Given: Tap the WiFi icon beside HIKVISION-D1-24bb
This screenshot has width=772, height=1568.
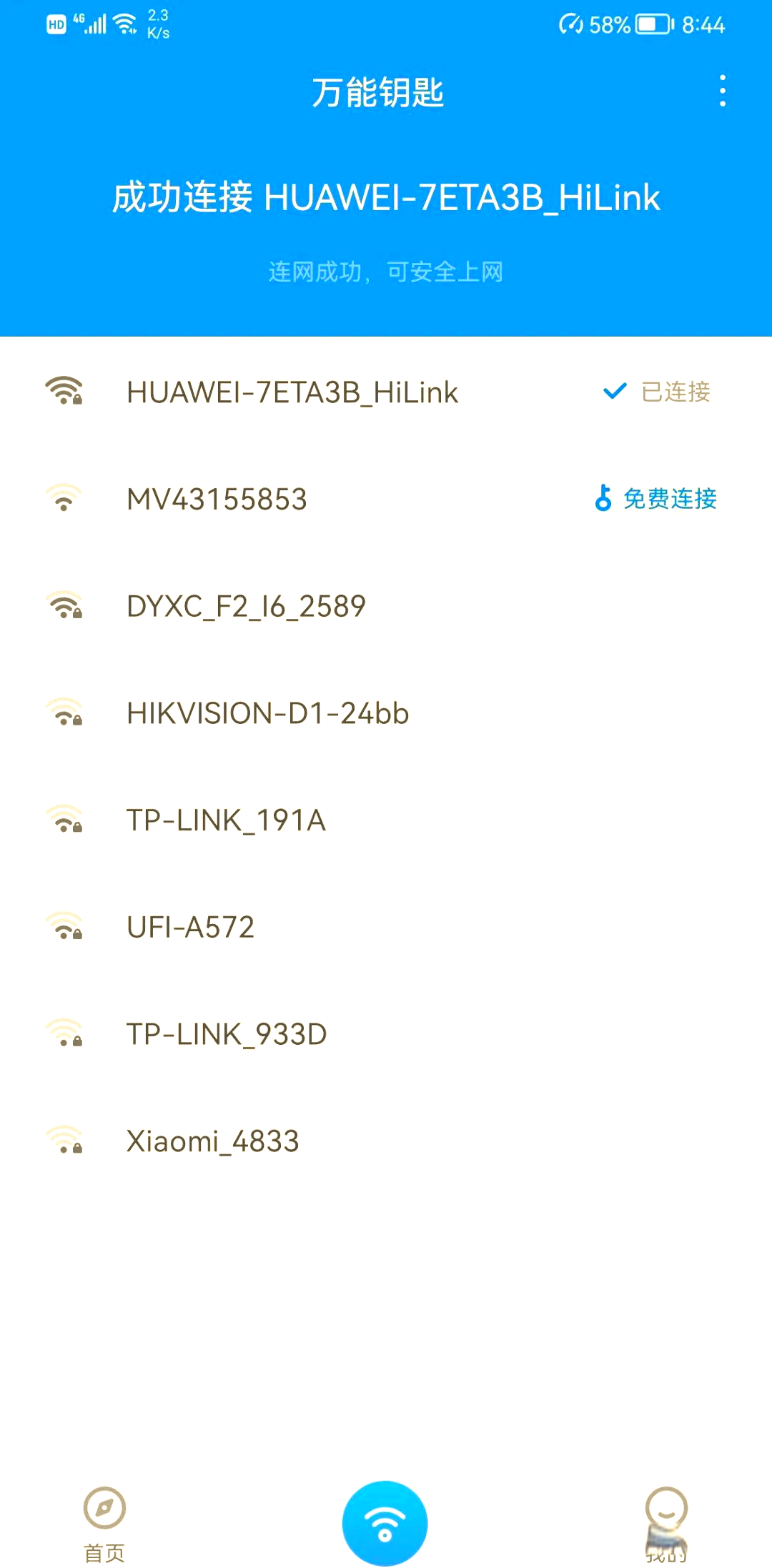Looking at the screenshot, I should pyautogui.click(x=64, y=713).
